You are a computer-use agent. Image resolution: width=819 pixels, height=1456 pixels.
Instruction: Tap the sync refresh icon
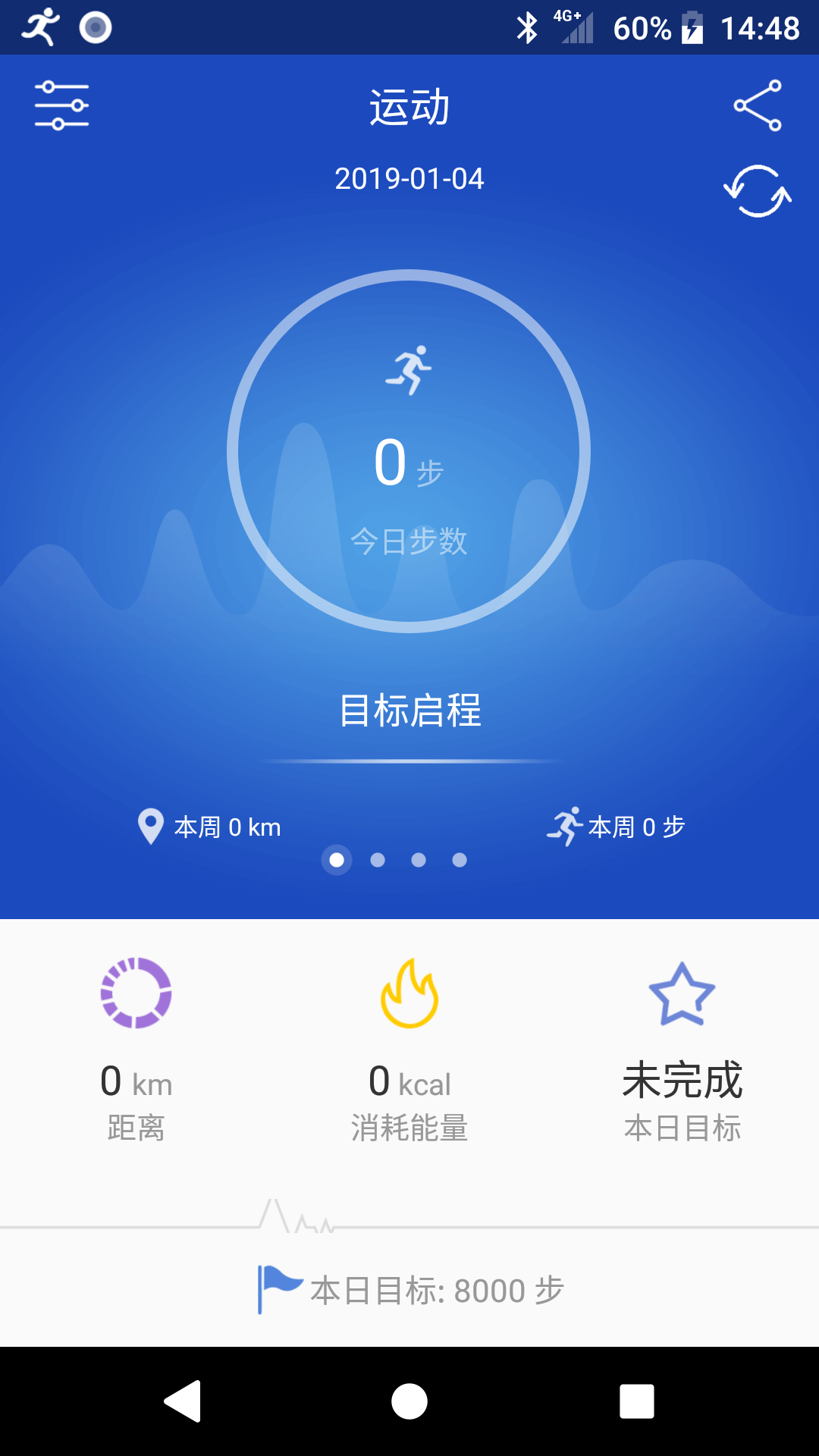click(x=758, y=192)
